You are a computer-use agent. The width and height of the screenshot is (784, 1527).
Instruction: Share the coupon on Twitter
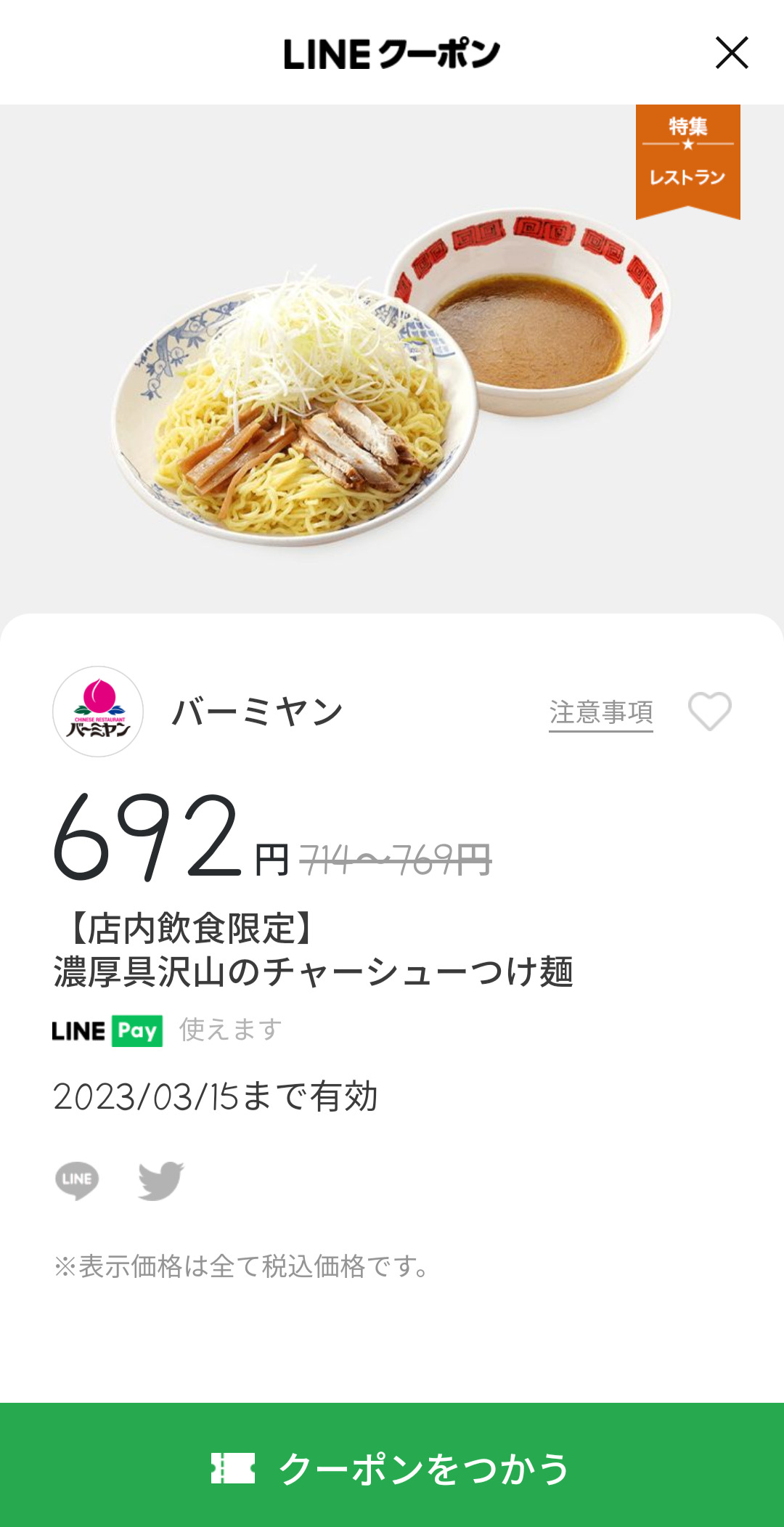point(160,1180)
